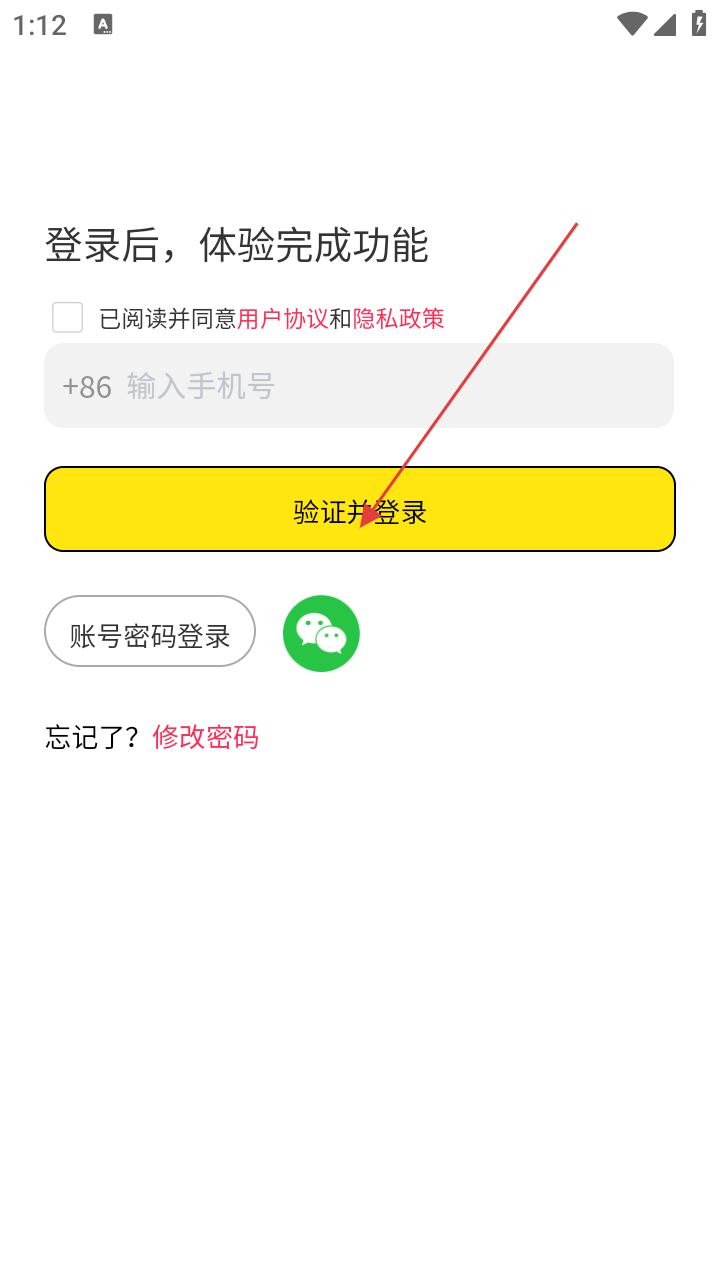Open the 隐私政策 link
Viewport: 720px width, 1280px height.
[398, 319]
